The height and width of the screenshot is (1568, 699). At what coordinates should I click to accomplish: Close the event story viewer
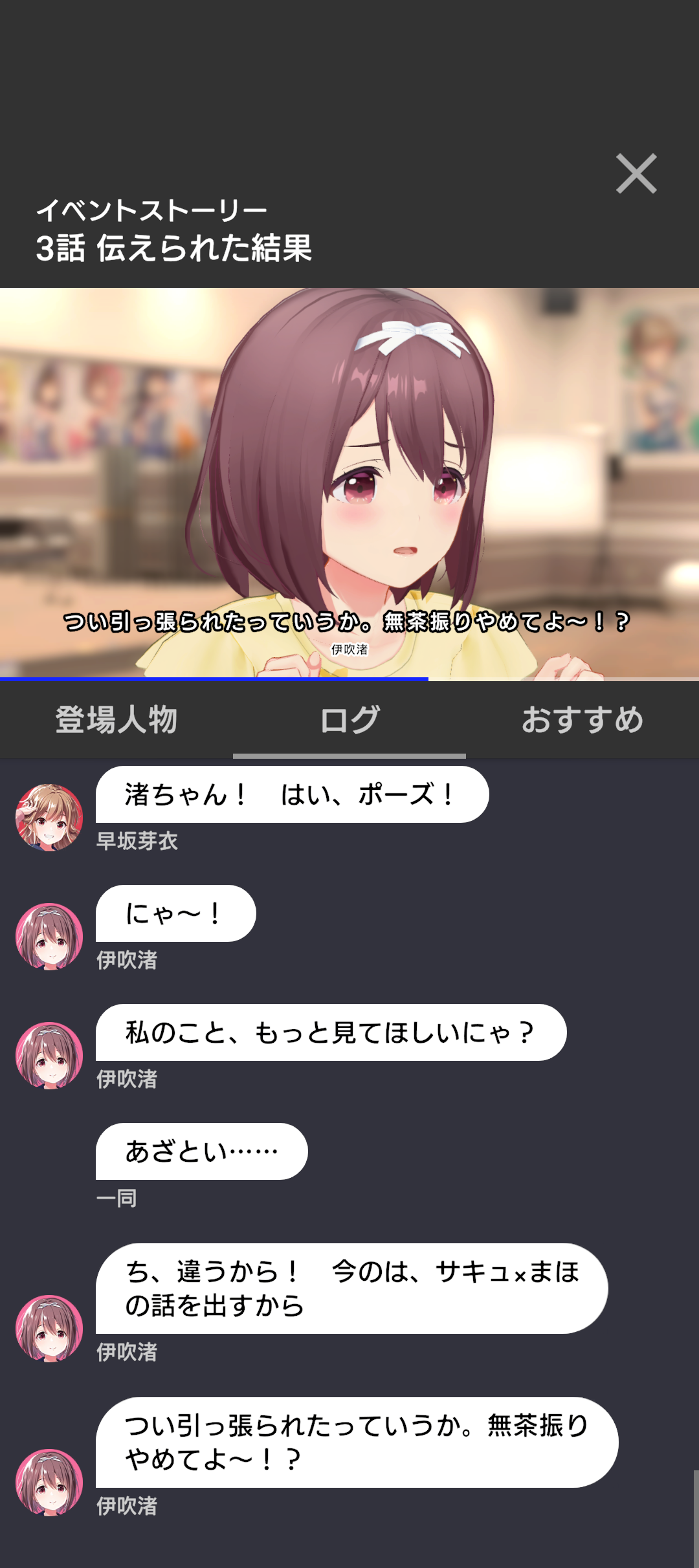click(x=636, y=173)
